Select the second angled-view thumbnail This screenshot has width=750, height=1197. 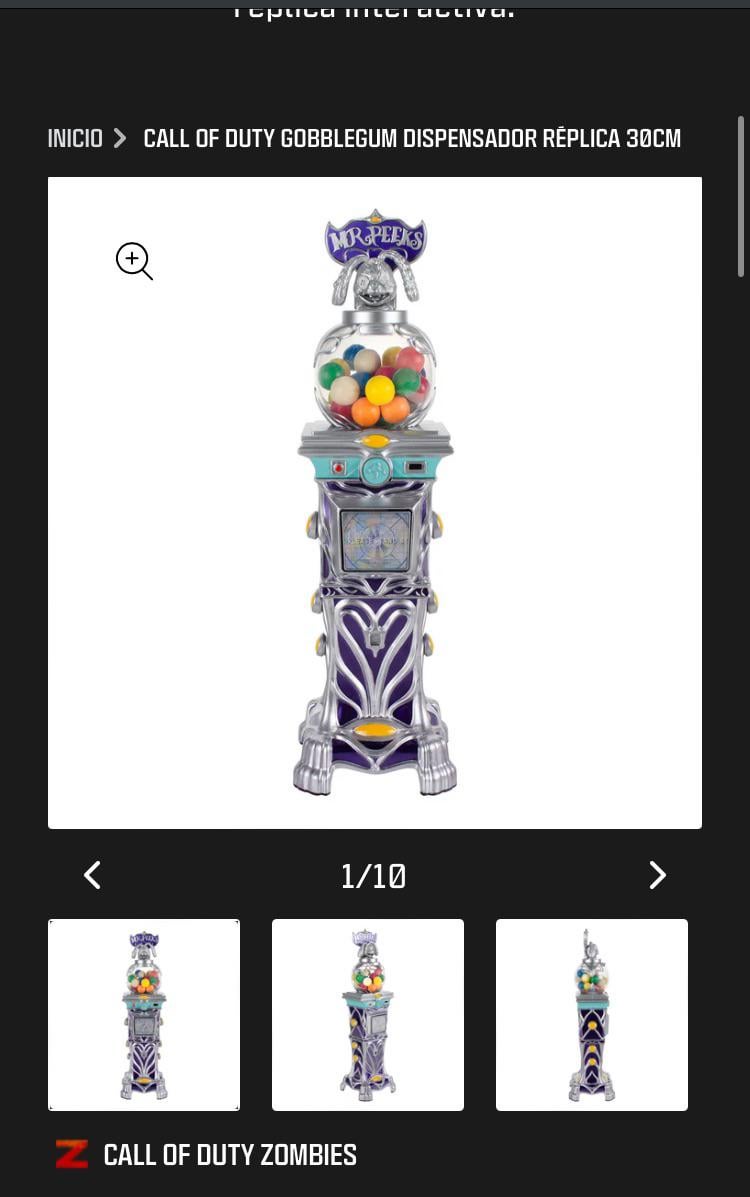pyautogui.click(x=368, y=1014)
